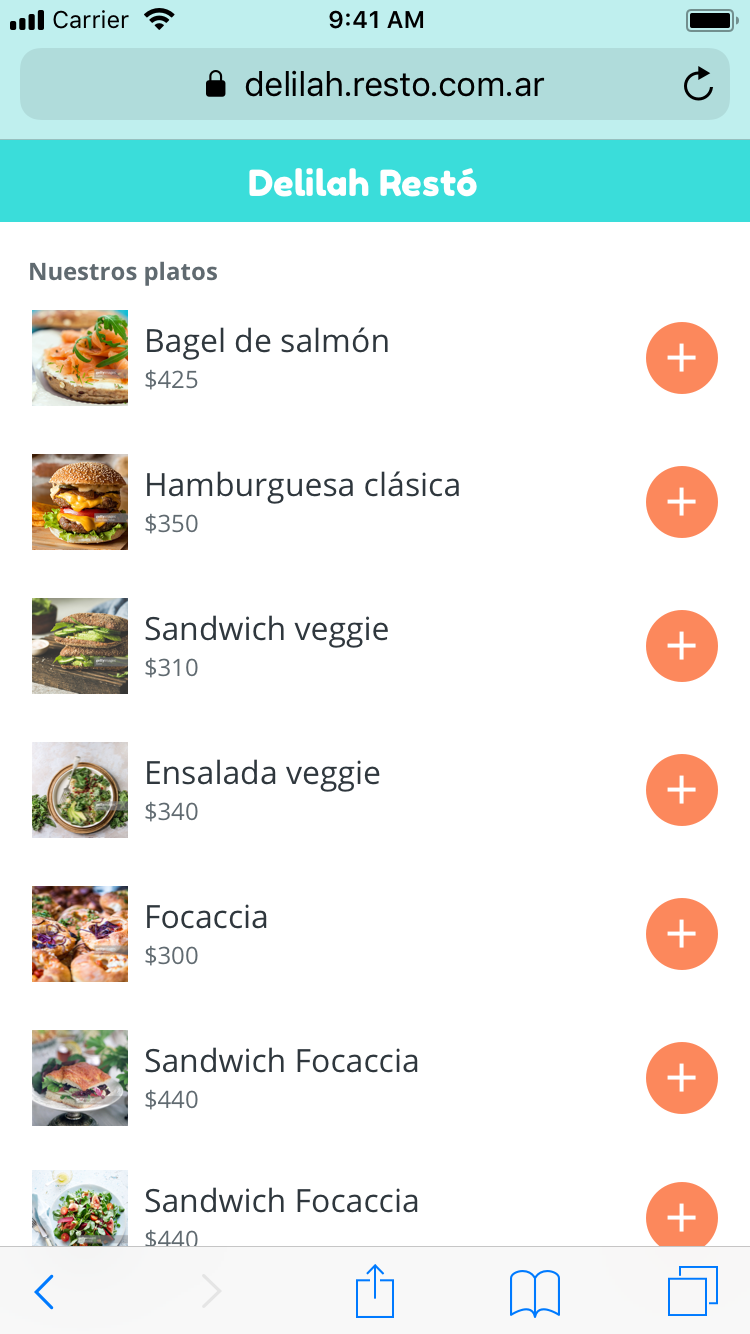
Task: Go back to the previous page
Action: 44,1292
